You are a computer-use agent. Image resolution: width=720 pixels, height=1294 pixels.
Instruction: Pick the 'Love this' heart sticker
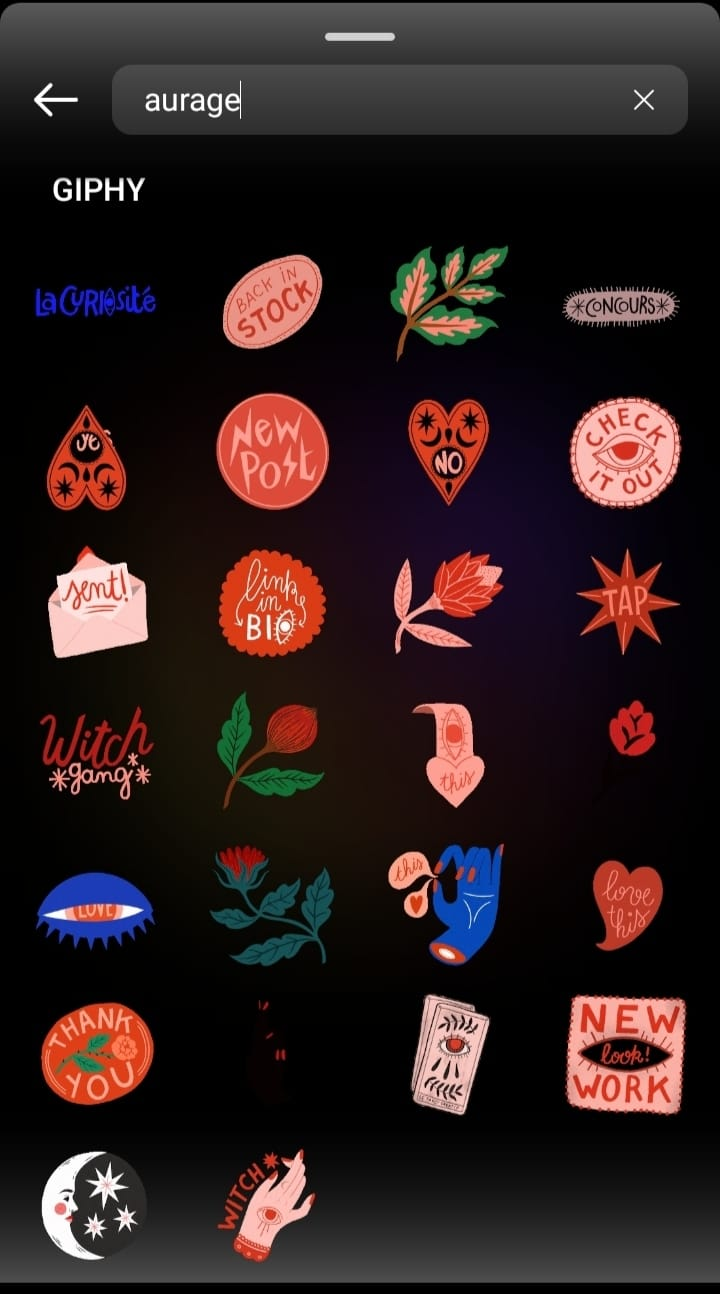[x=627, y=903]
